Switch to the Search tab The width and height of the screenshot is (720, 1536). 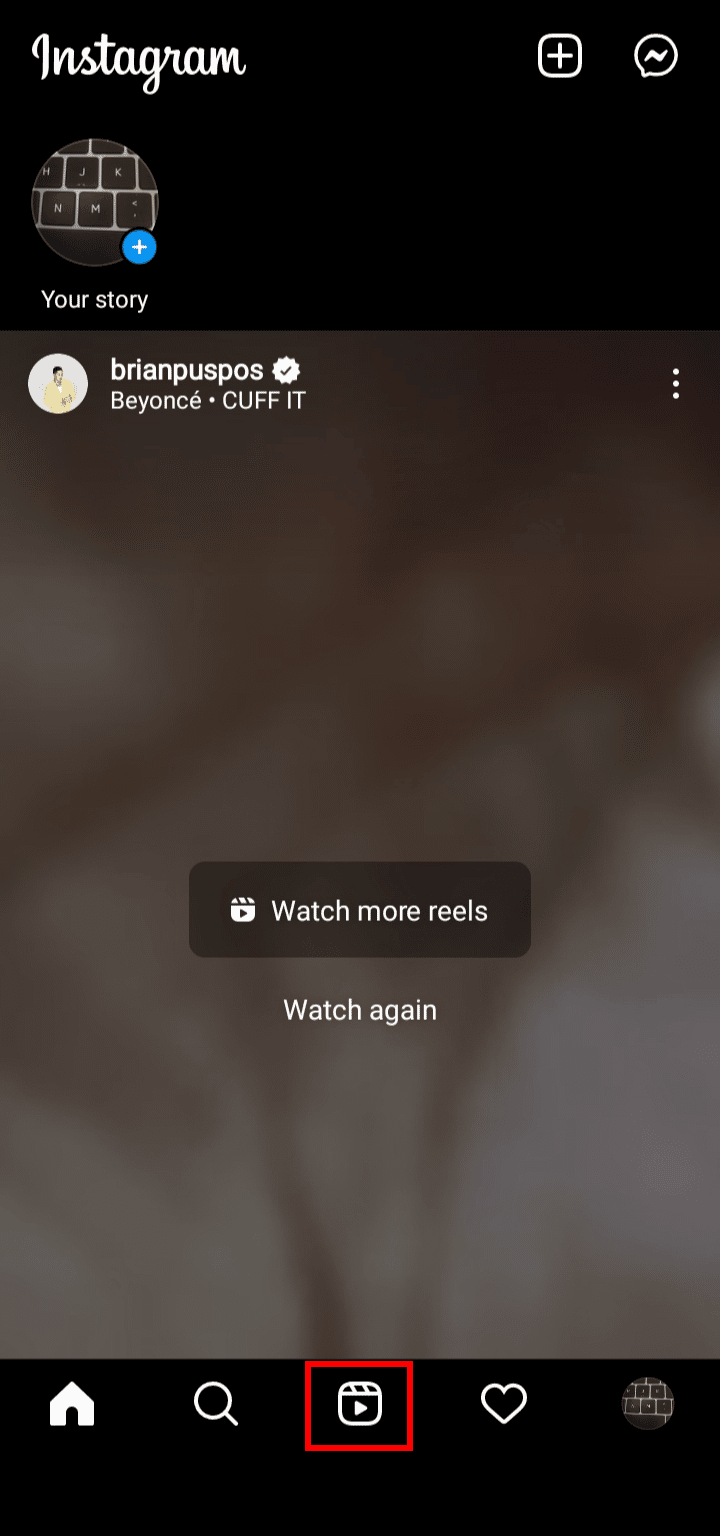pos(215,1405)
